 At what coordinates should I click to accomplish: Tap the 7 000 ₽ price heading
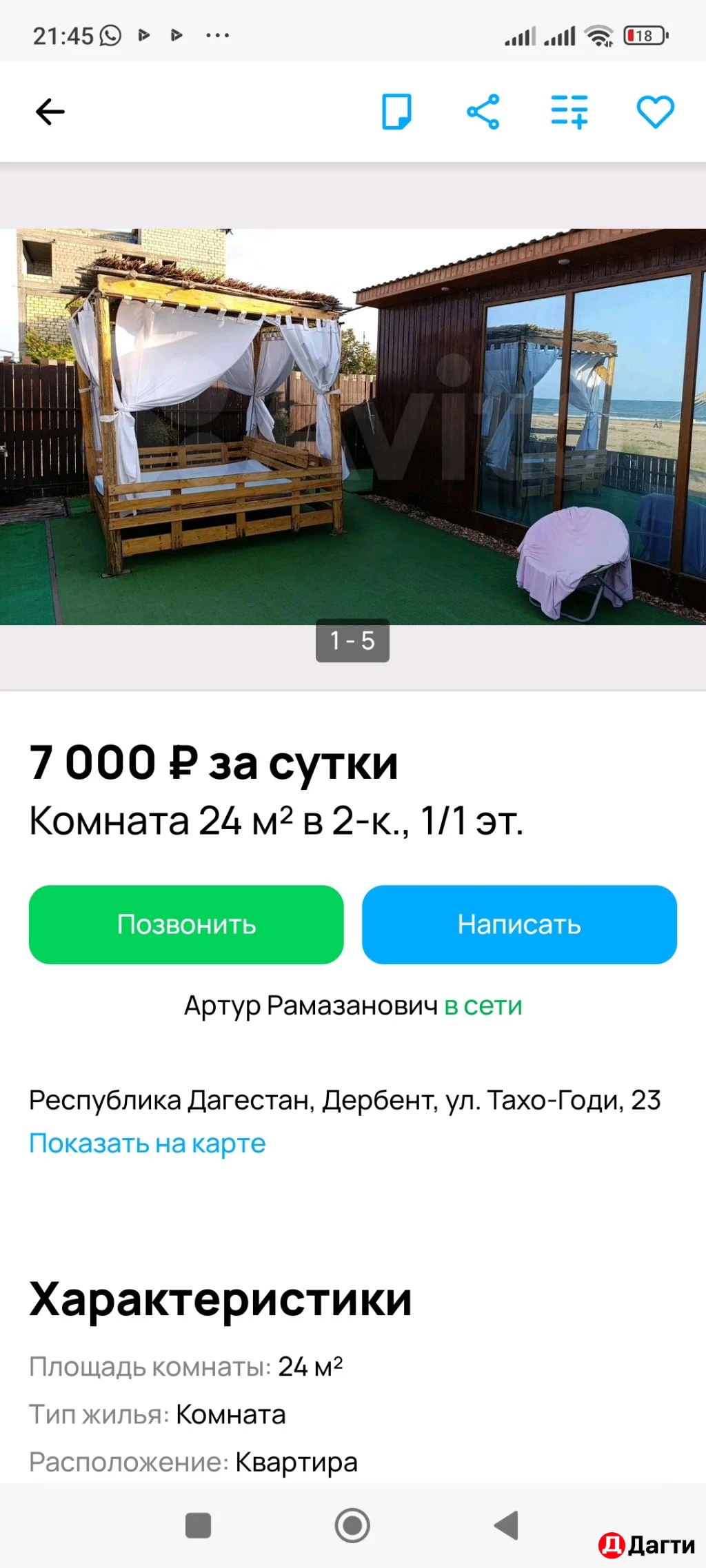tap(213, 762)
